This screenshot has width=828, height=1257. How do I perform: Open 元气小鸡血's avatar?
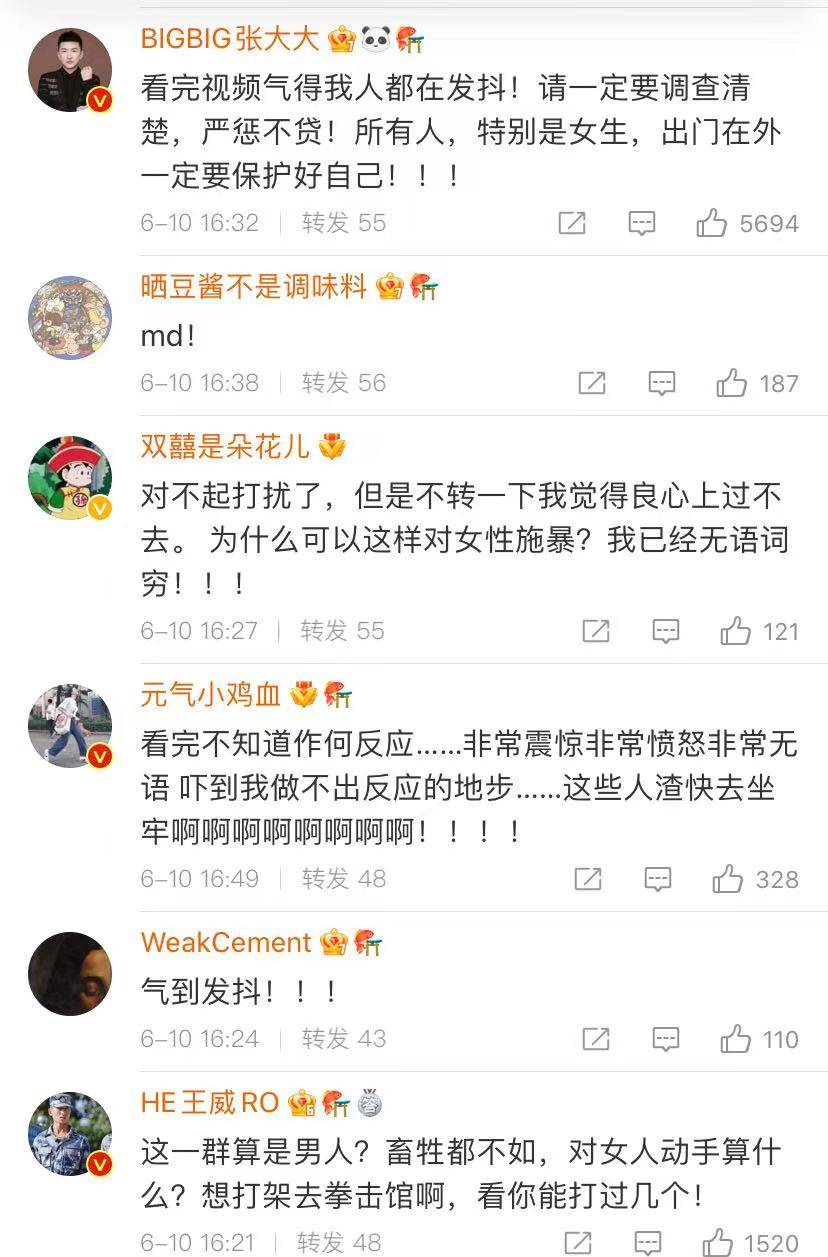coord(70,725)
